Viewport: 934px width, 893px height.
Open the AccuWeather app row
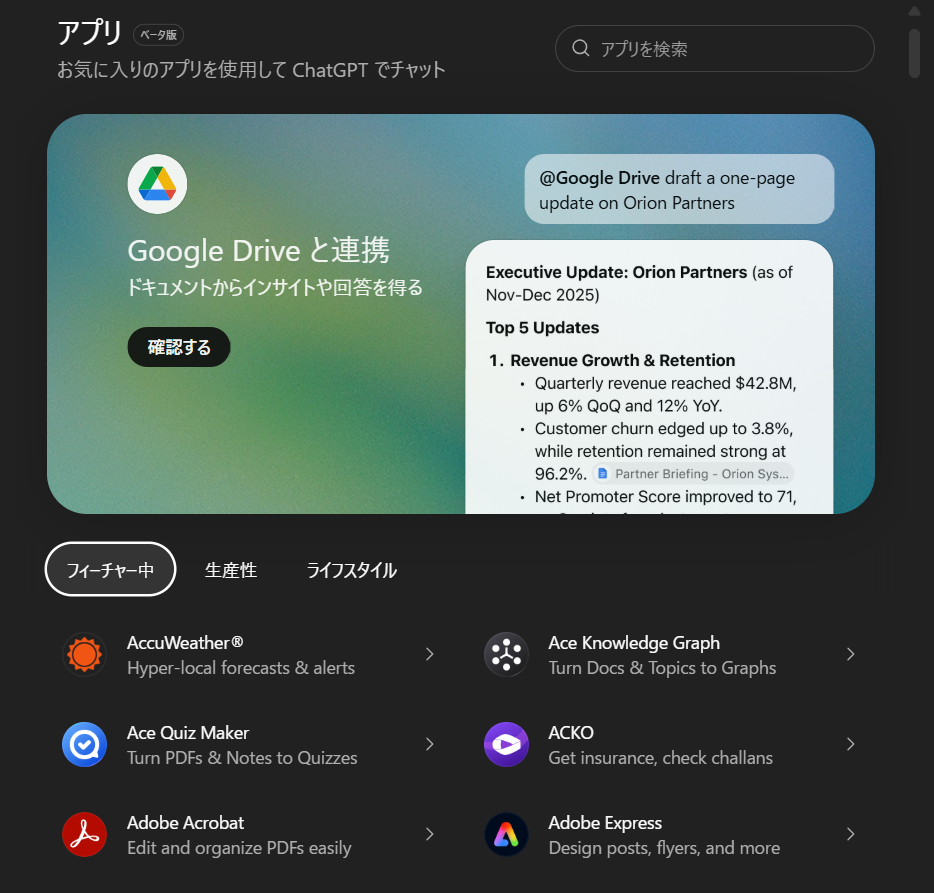tap(250, 655)
